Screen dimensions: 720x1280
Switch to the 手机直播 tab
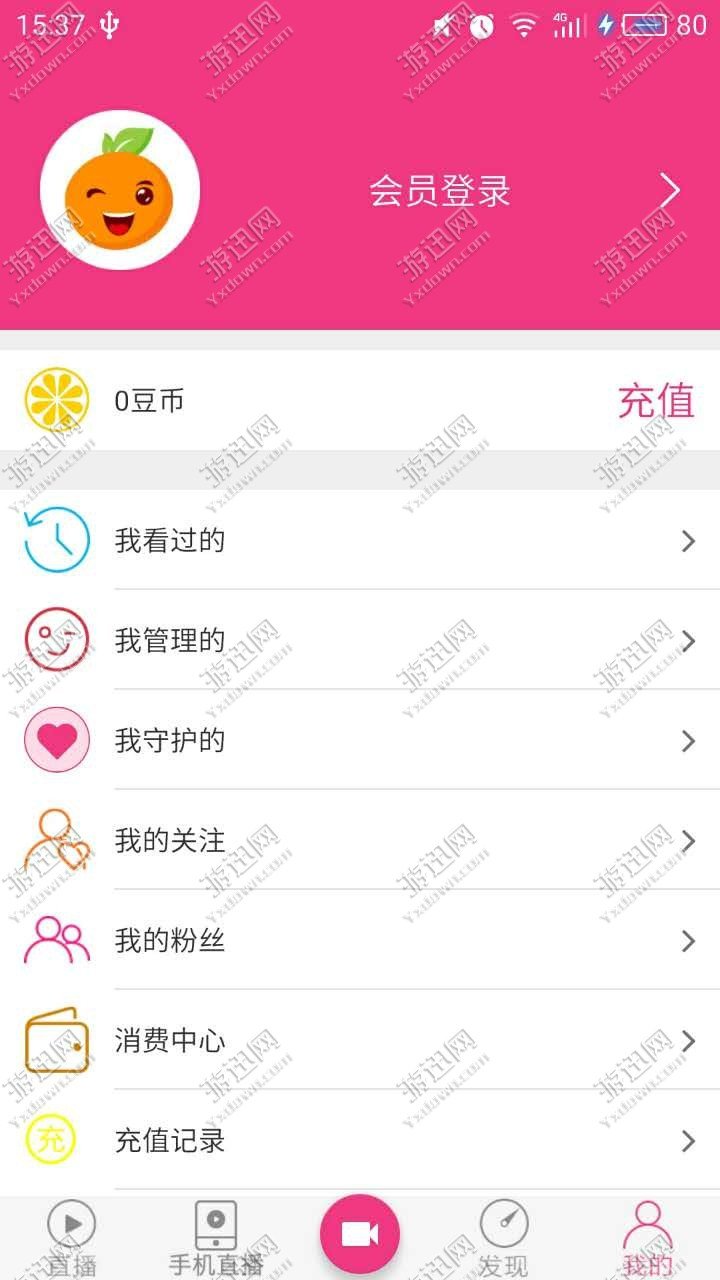click(216, 1238)
